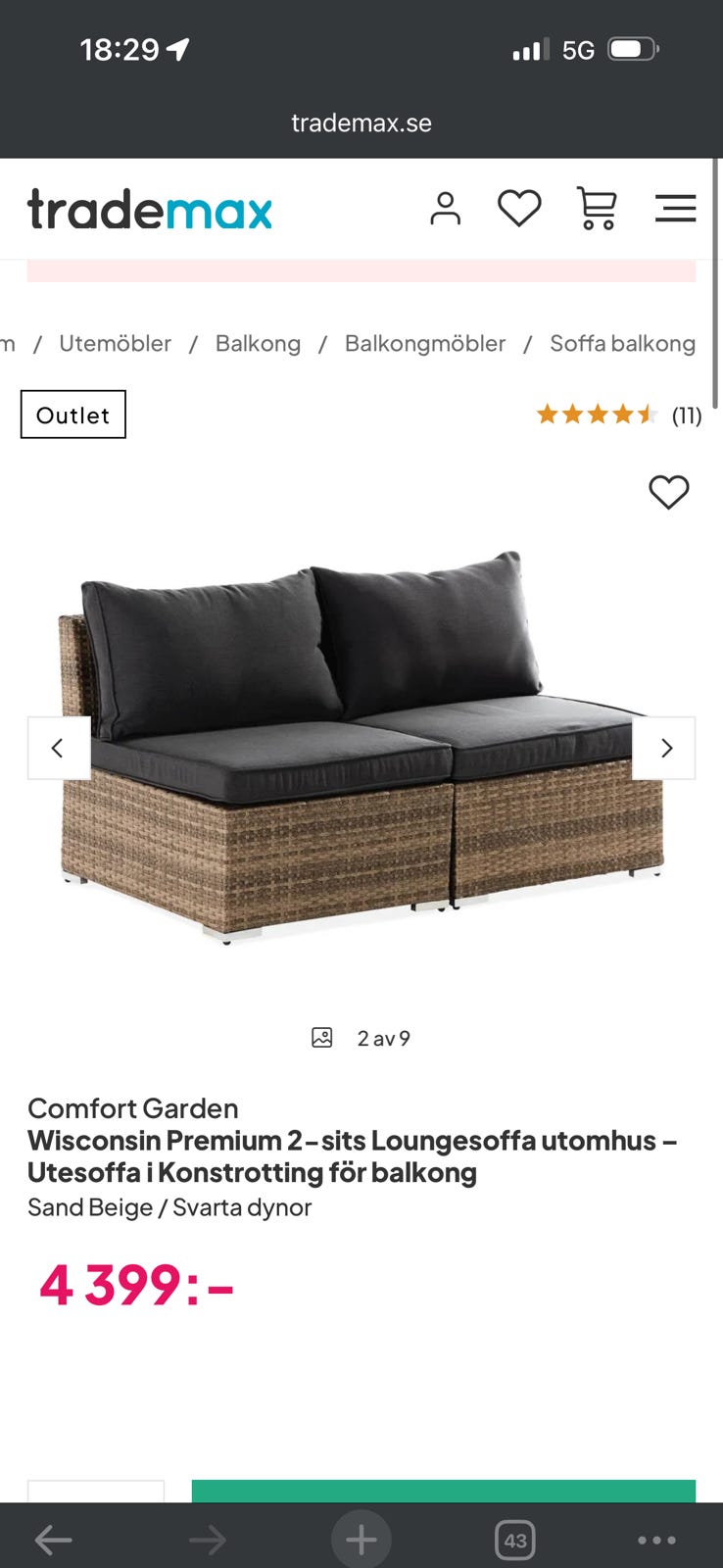Open the shopping cart
Screen dimensions: 723x1568
[597, 209]
